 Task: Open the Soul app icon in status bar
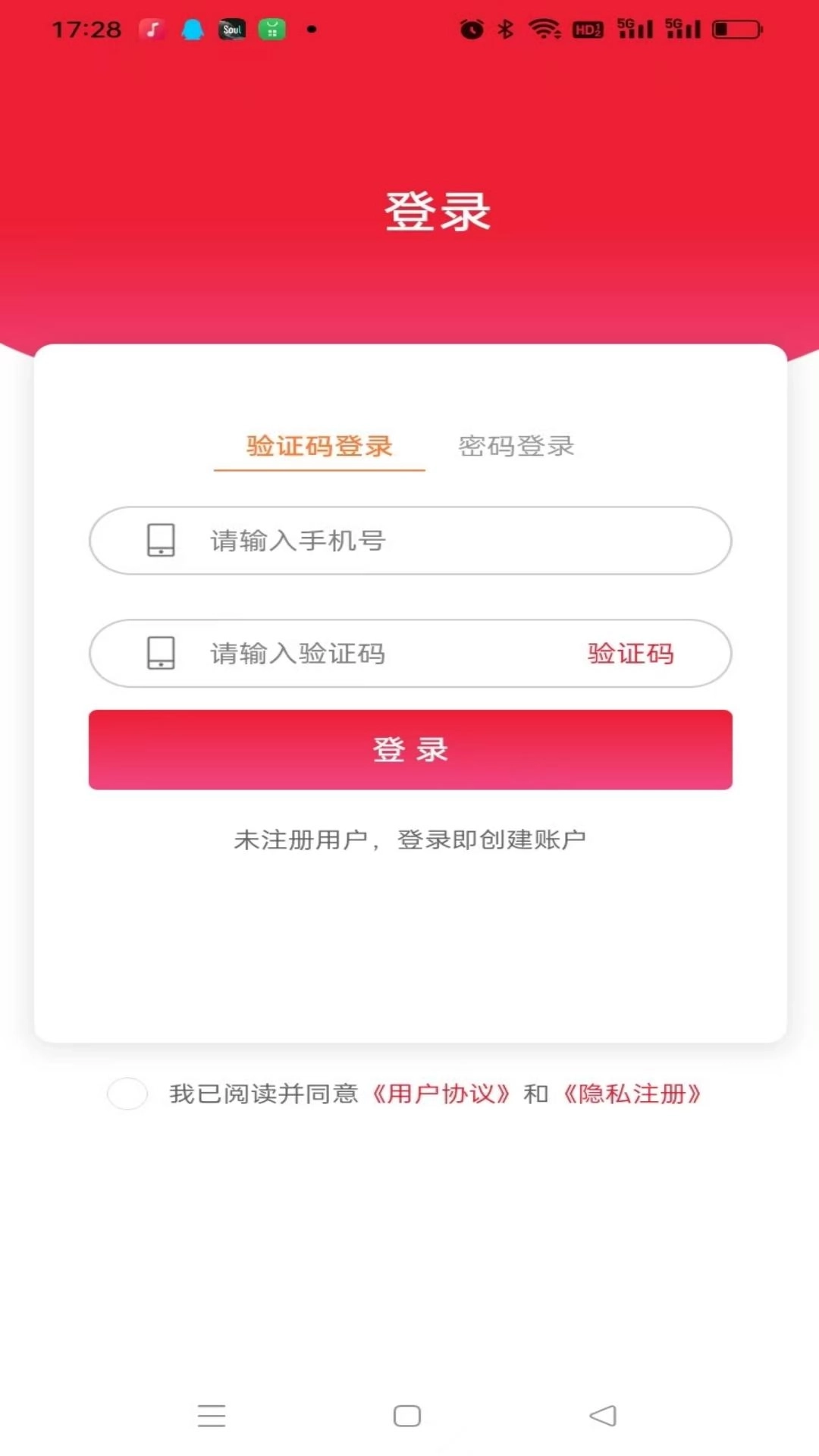(x=232, y=29)
